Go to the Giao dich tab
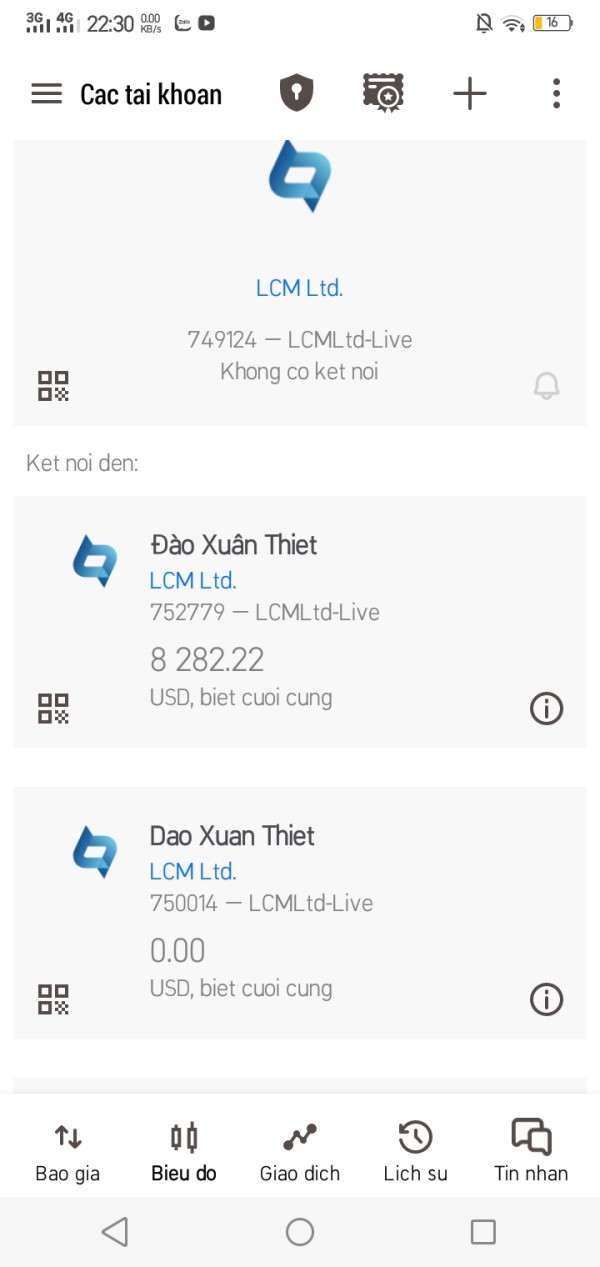This screenshot has width=600, height=1267. [x=300, y=1152]
